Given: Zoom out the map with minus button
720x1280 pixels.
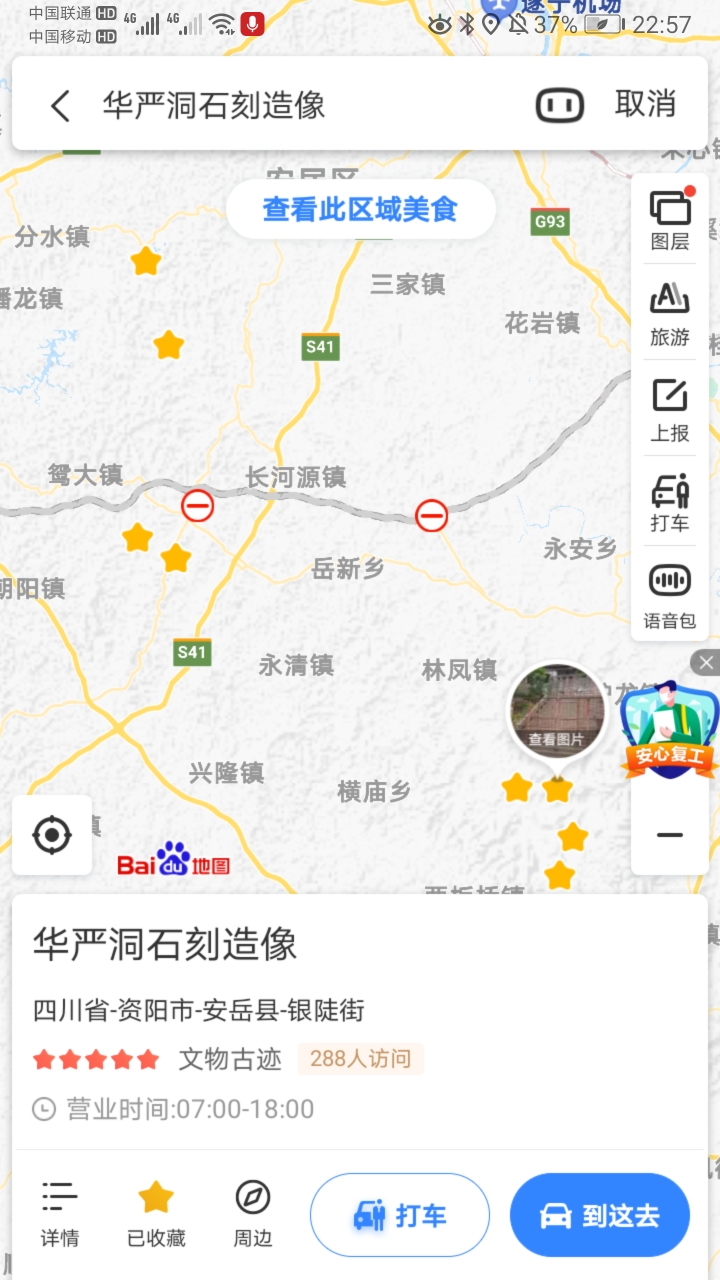Looking at the screenshot, I should (669, 835).
